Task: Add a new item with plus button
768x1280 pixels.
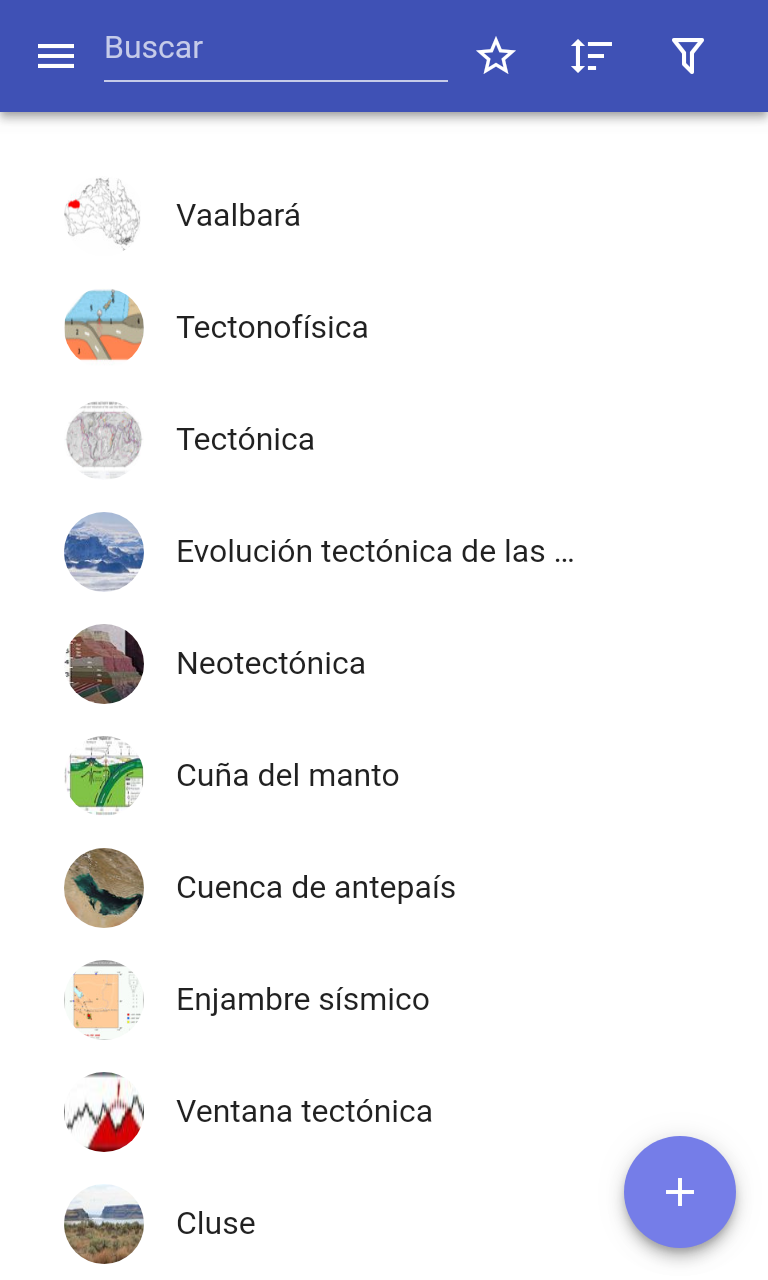Action: 680,1192
